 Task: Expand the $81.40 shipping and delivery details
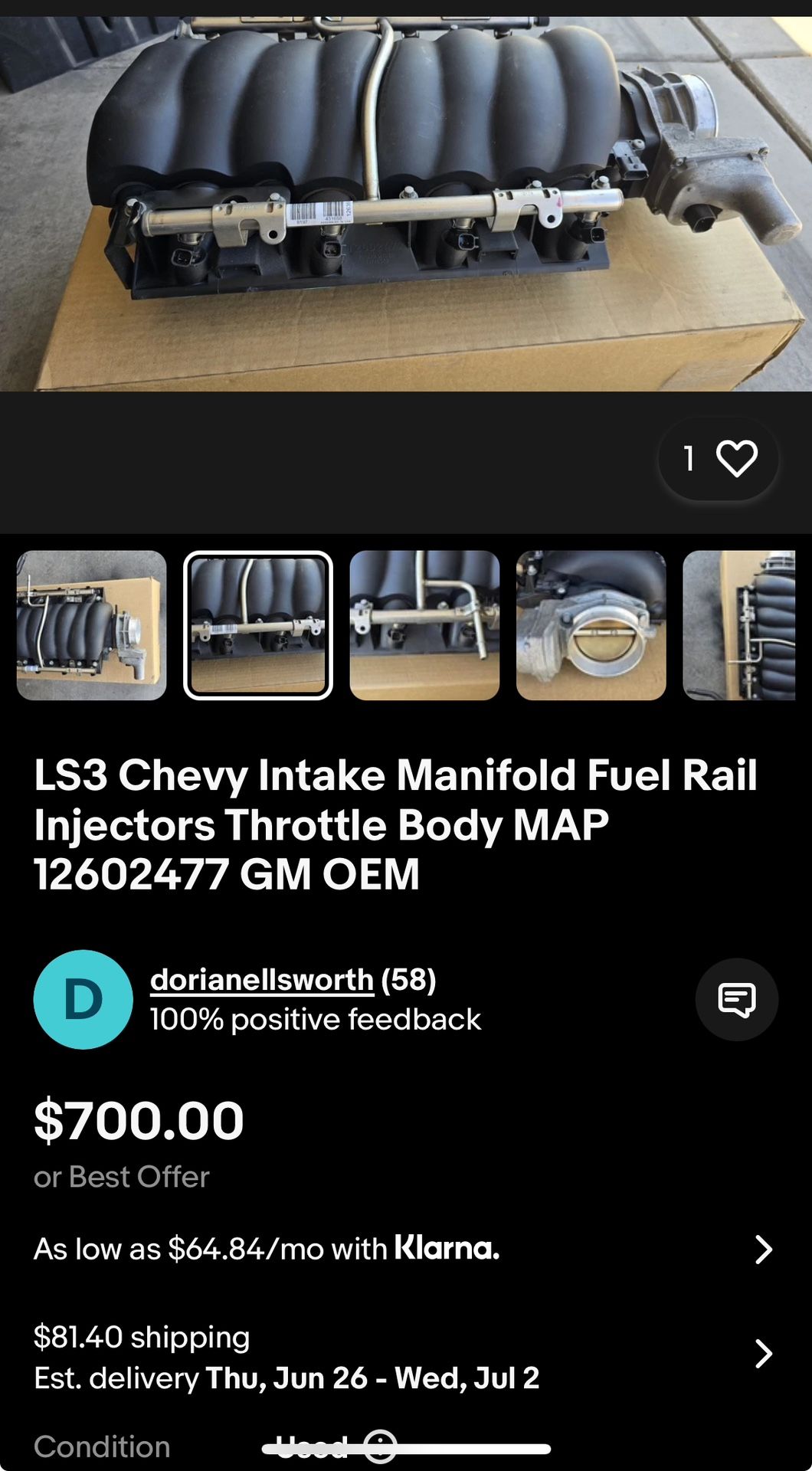pyautogui.click(x=763, y=1354)
